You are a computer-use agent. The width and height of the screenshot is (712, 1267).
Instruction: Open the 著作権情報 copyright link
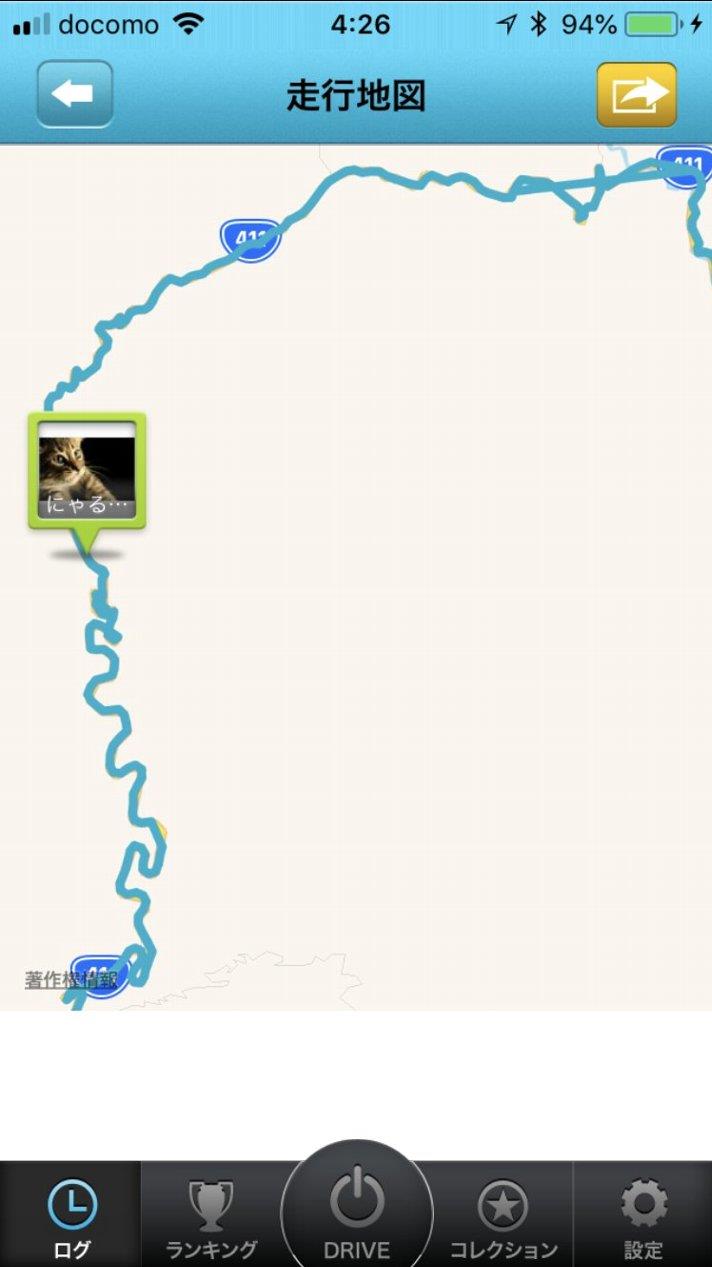point(71,980)
